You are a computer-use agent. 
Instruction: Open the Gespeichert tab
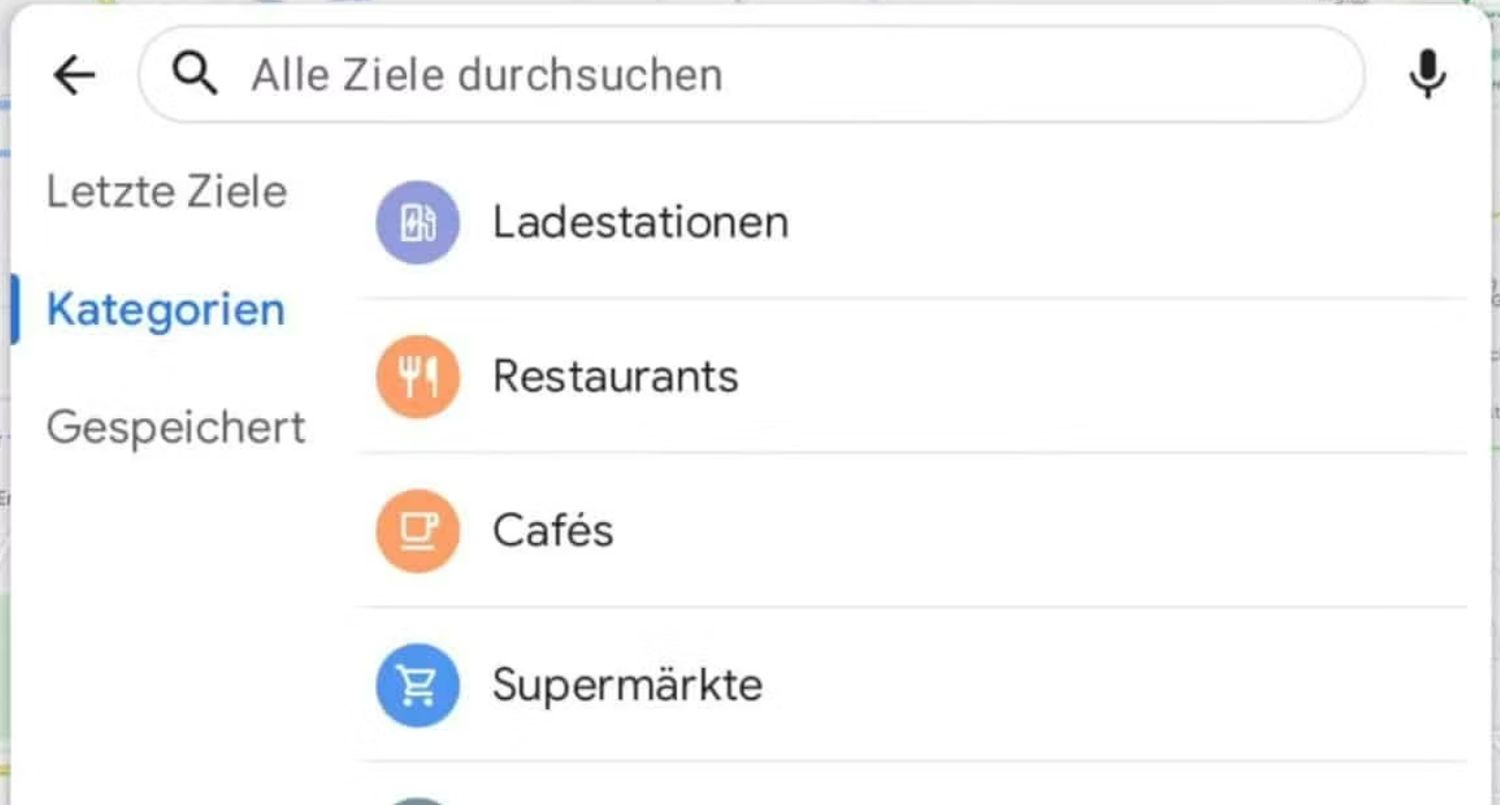[x=176, y=428]
